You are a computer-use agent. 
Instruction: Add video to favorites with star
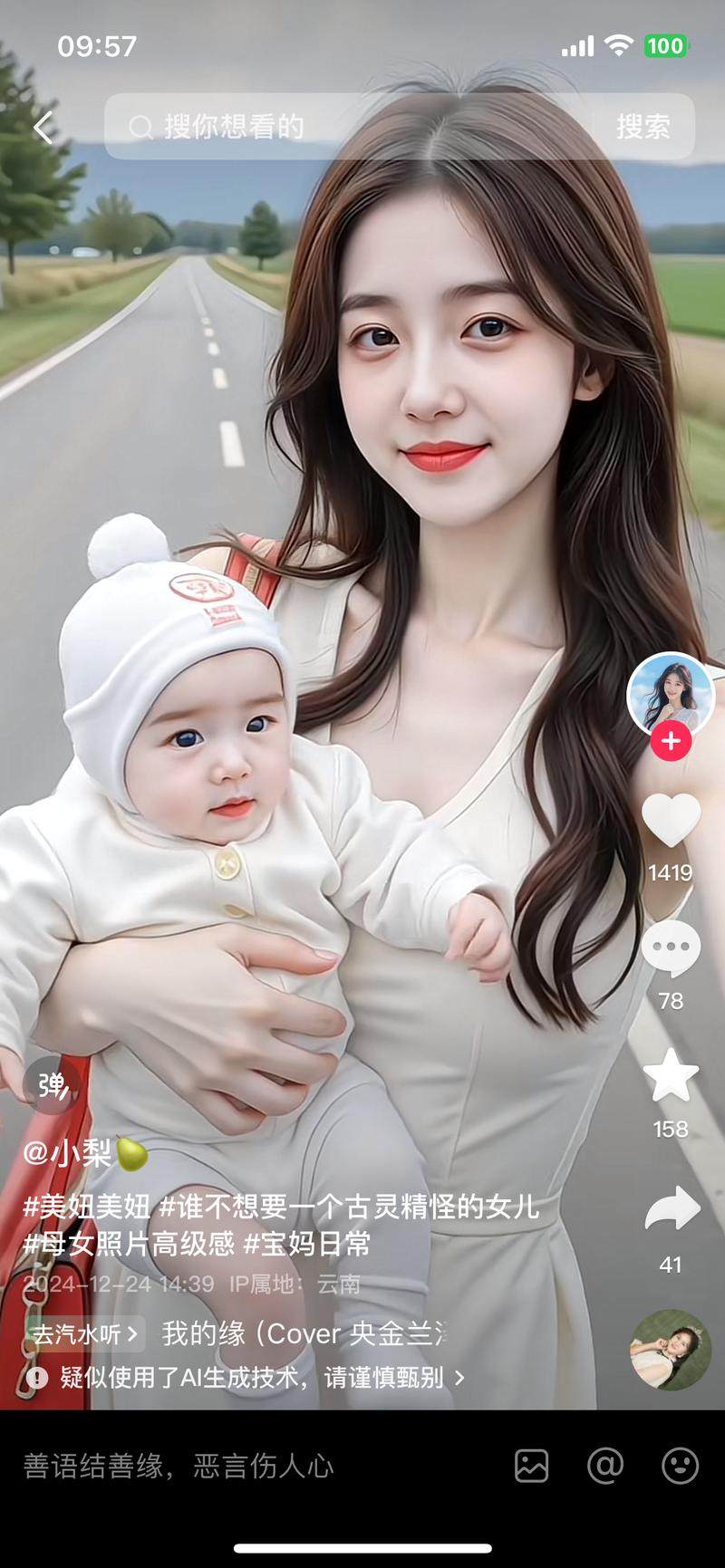tap(671, 1076)
